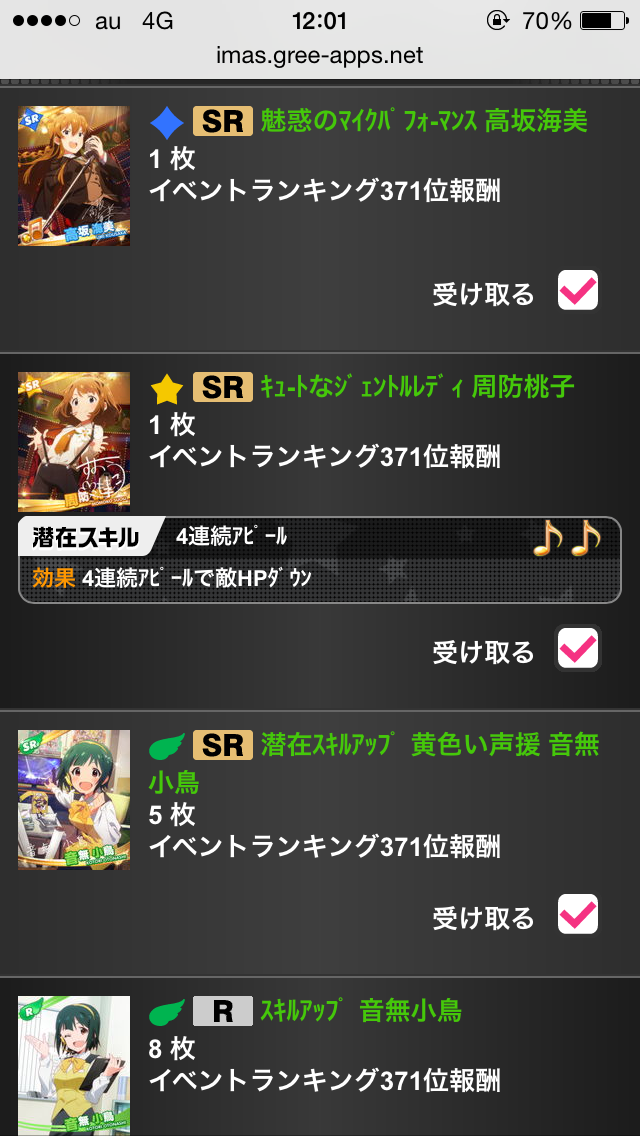Tap 周防桃子 card thumbnail image
Screen dimensions: 640x1136
74,441
